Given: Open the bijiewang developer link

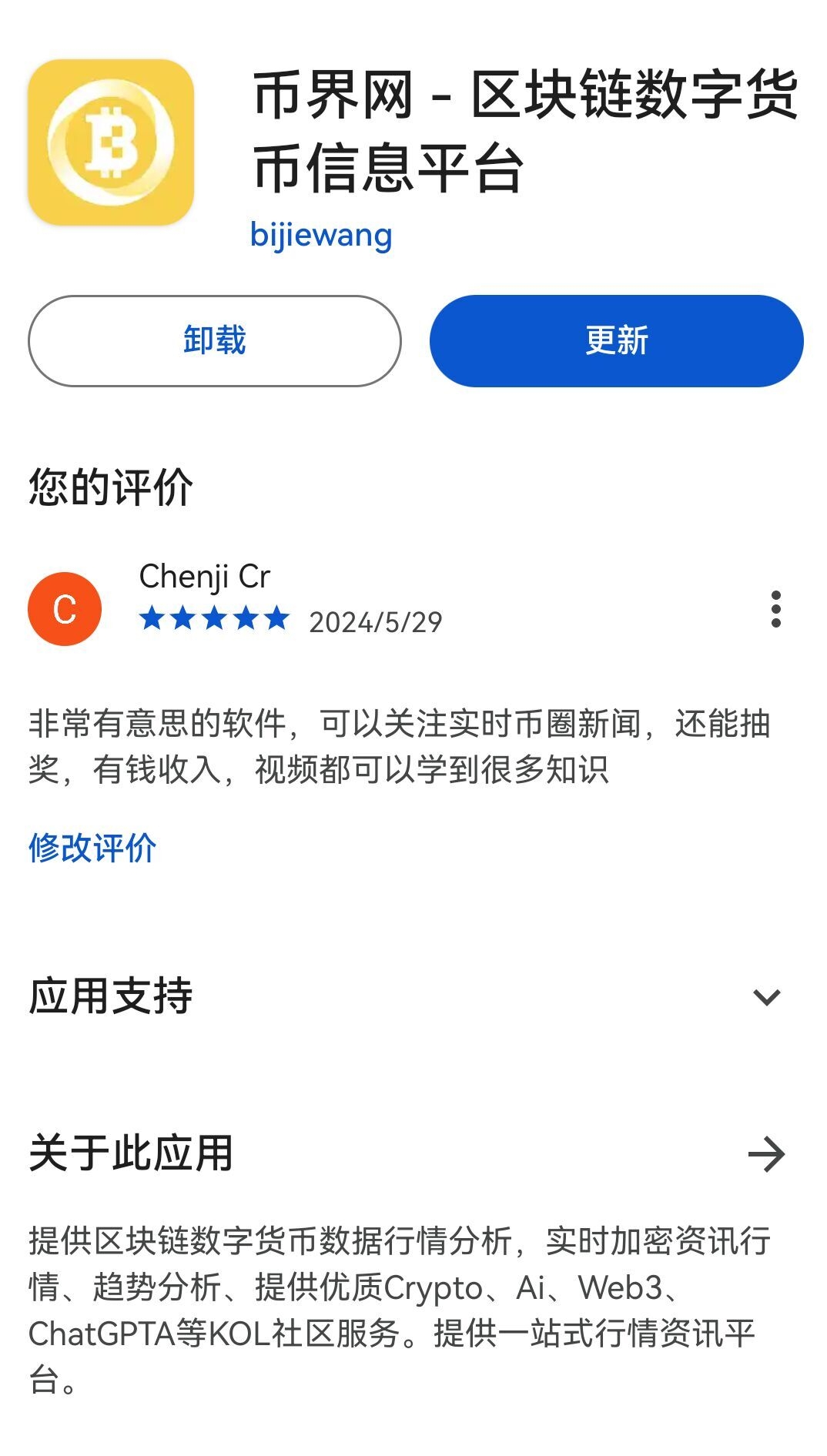Looking at the screenshot, I should pyautogui.click(x=321, y=234).
